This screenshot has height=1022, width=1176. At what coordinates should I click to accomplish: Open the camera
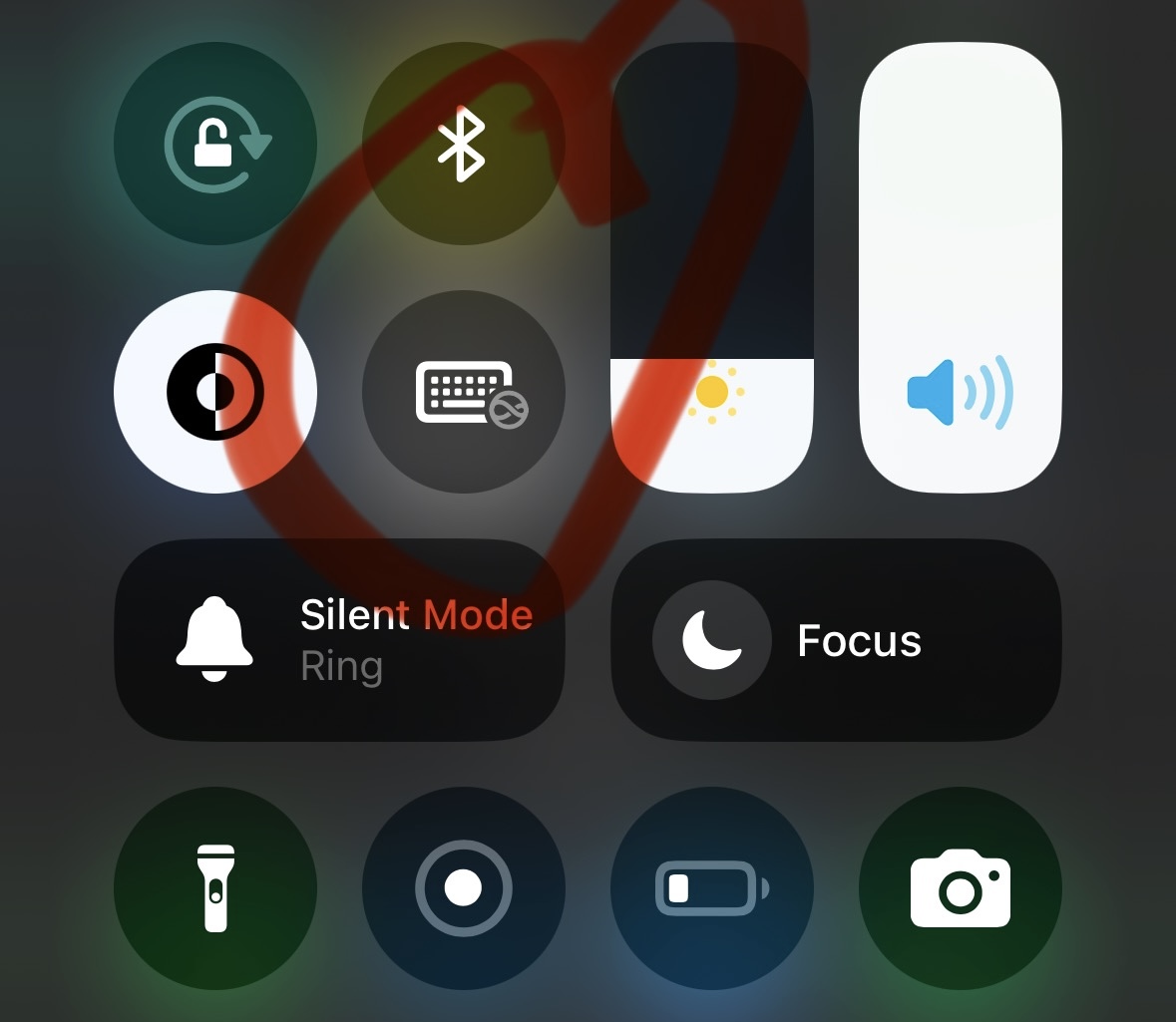960,887
